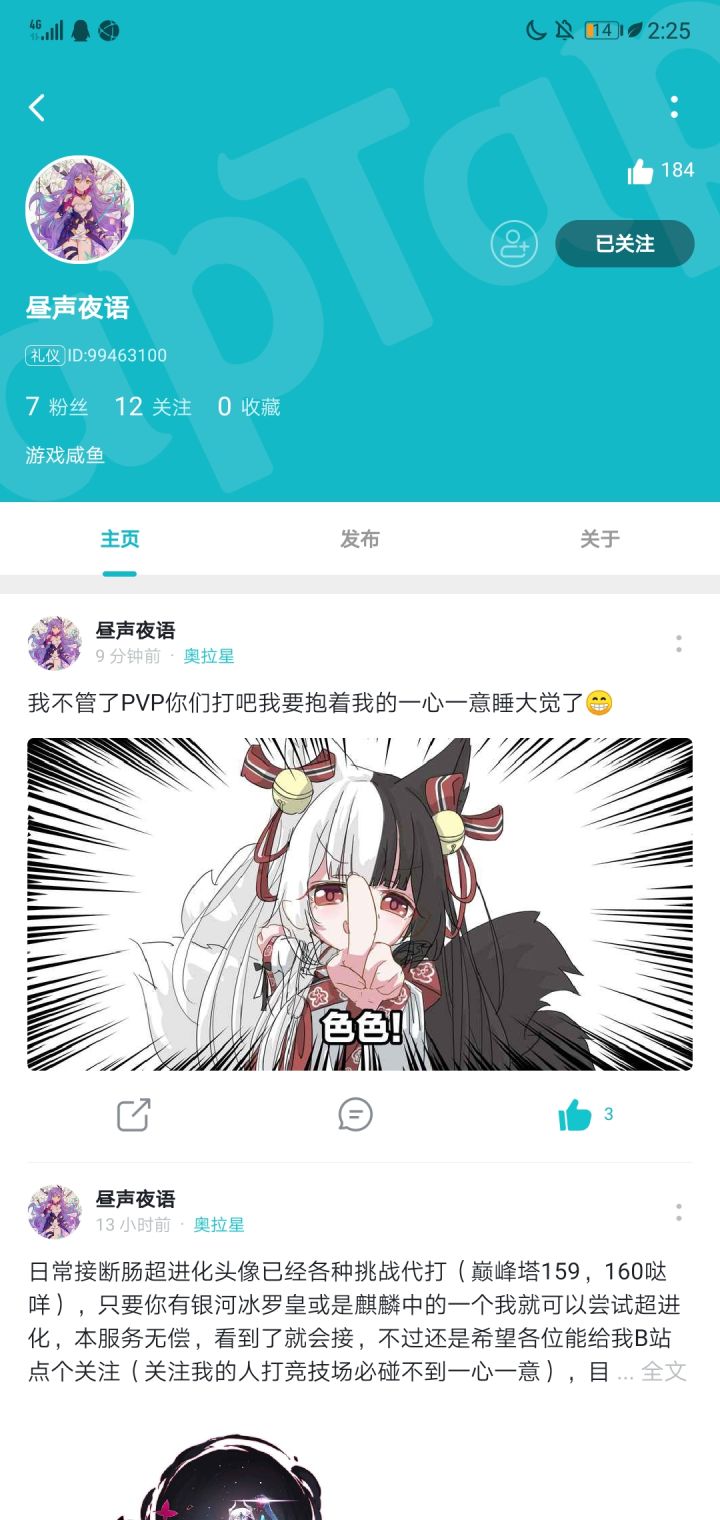
Task: Expand the second post with 全文
Action: (x=663, y=1371)
